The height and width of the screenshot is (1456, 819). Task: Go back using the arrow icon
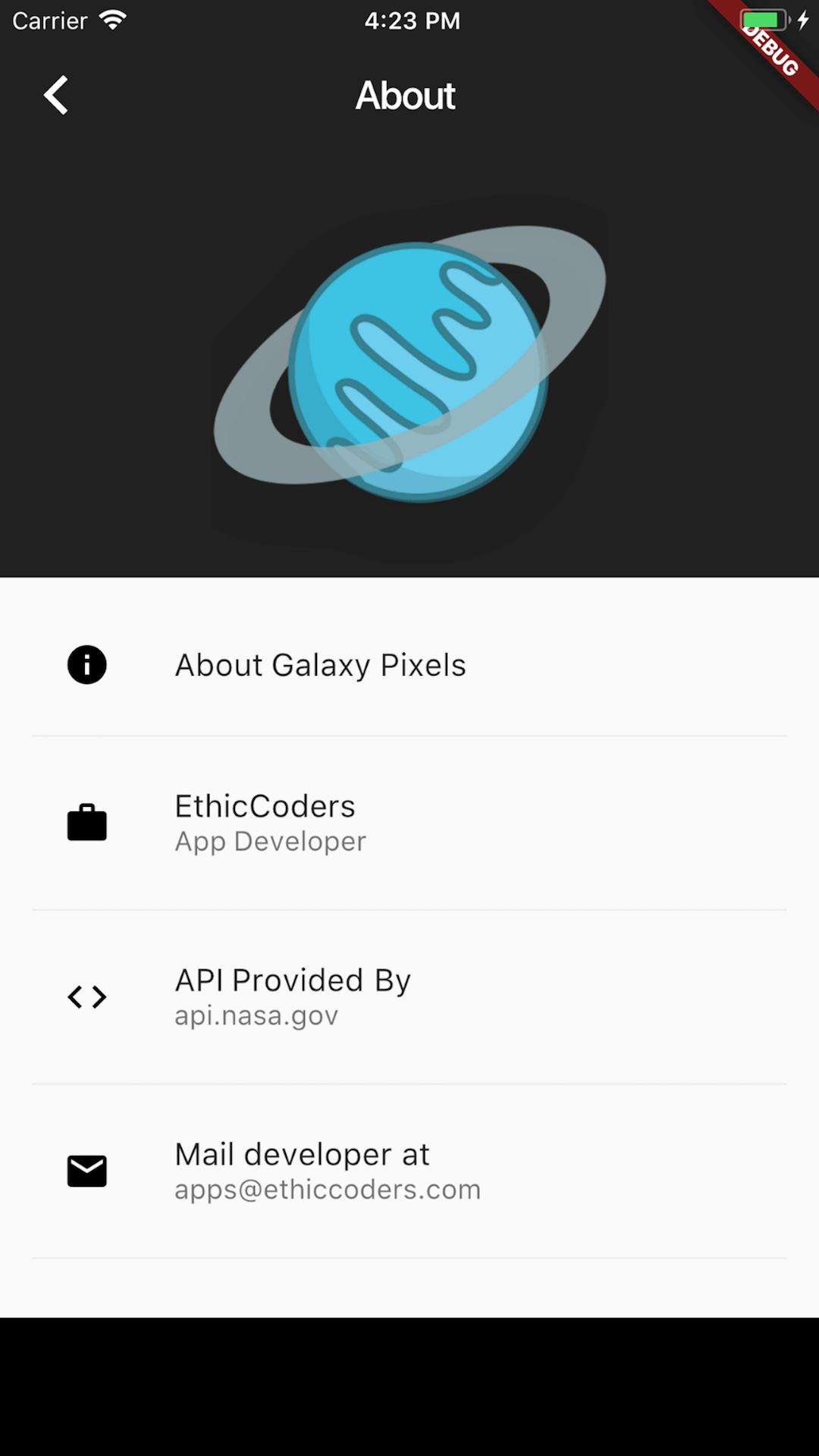tap(56, 96)
